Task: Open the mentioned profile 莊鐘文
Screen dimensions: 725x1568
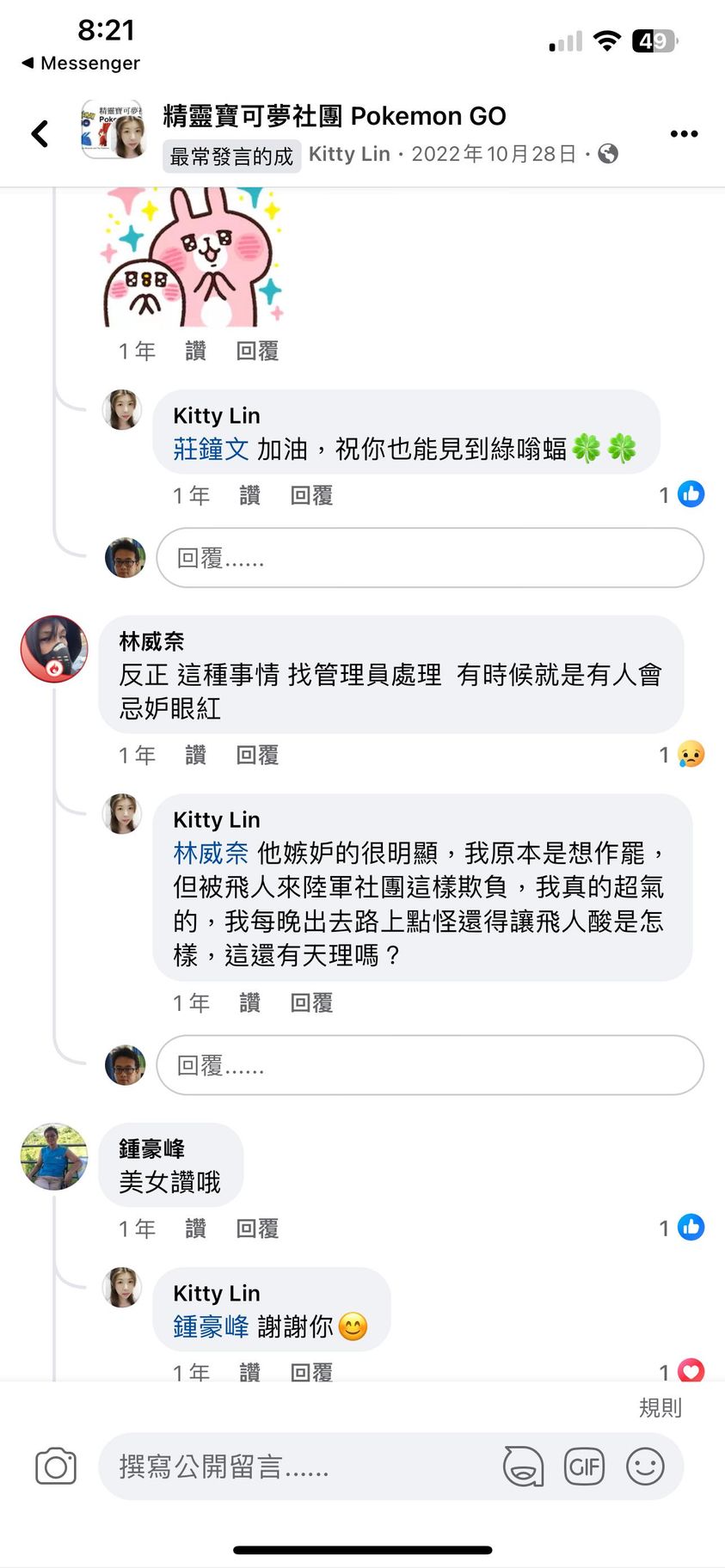Action: tap(211, 449)
